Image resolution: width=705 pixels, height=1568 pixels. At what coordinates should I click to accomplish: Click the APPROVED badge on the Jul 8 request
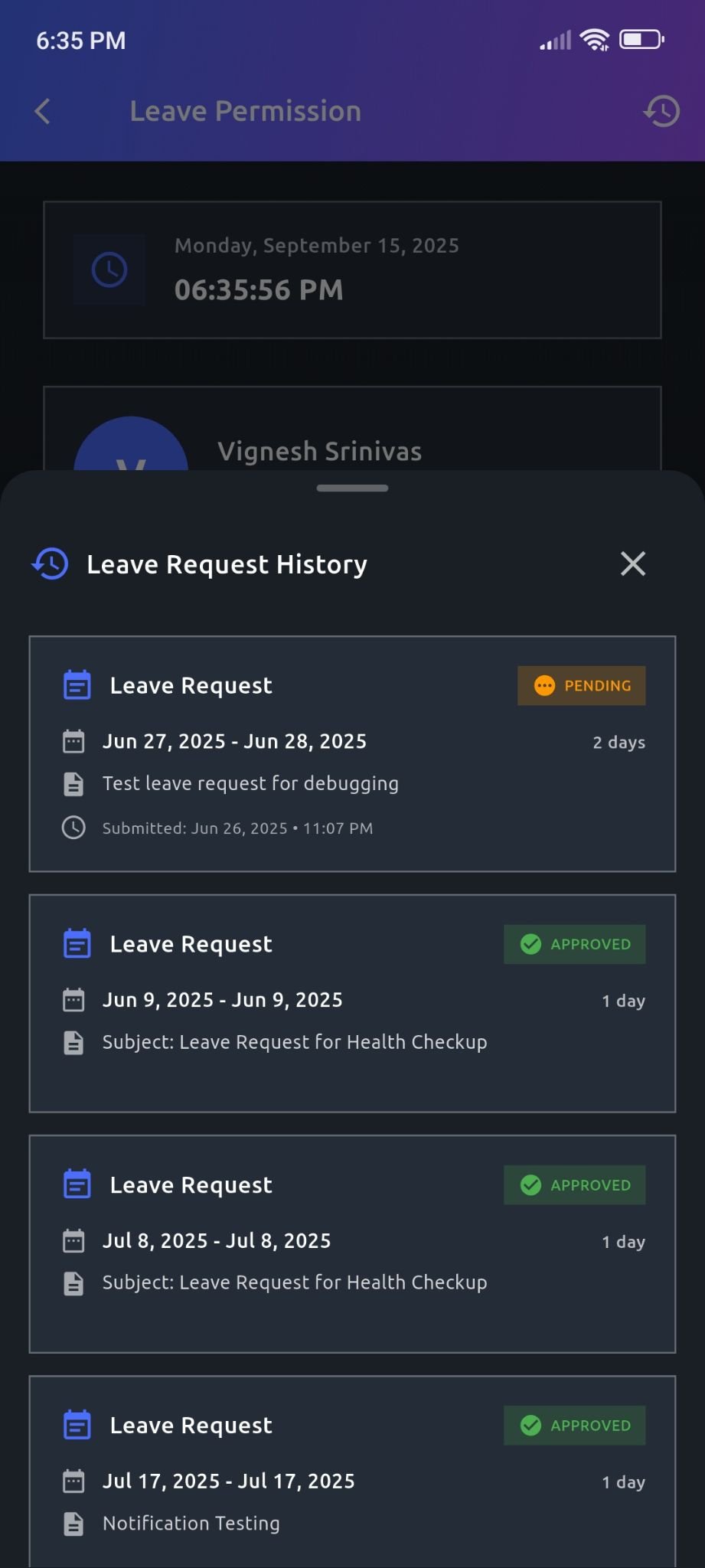point(574,1184)
